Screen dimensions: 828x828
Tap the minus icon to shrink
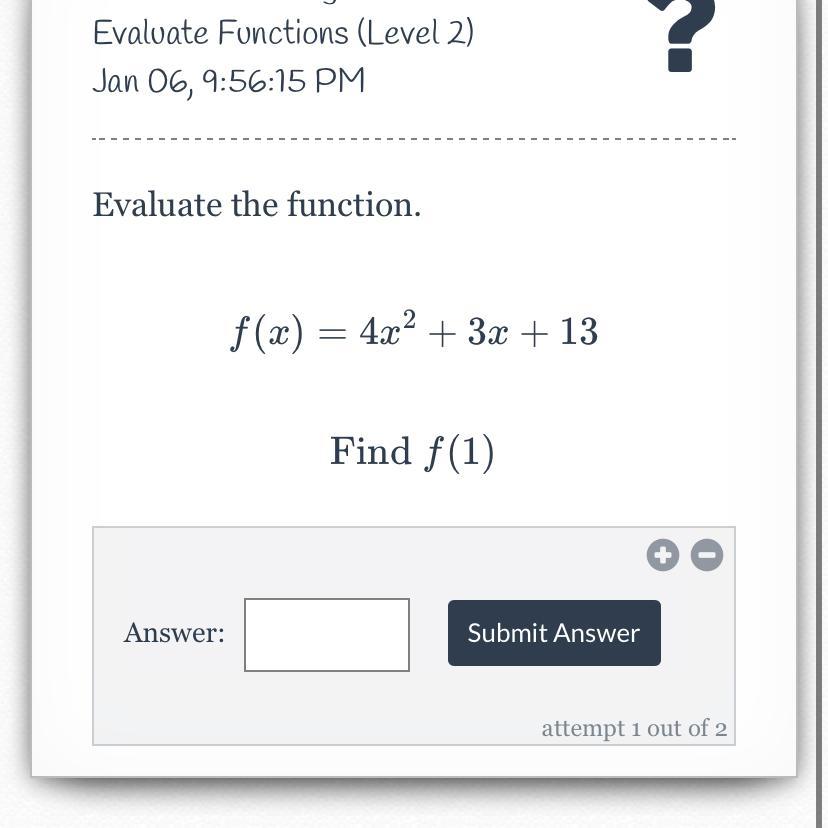(707, 555)
